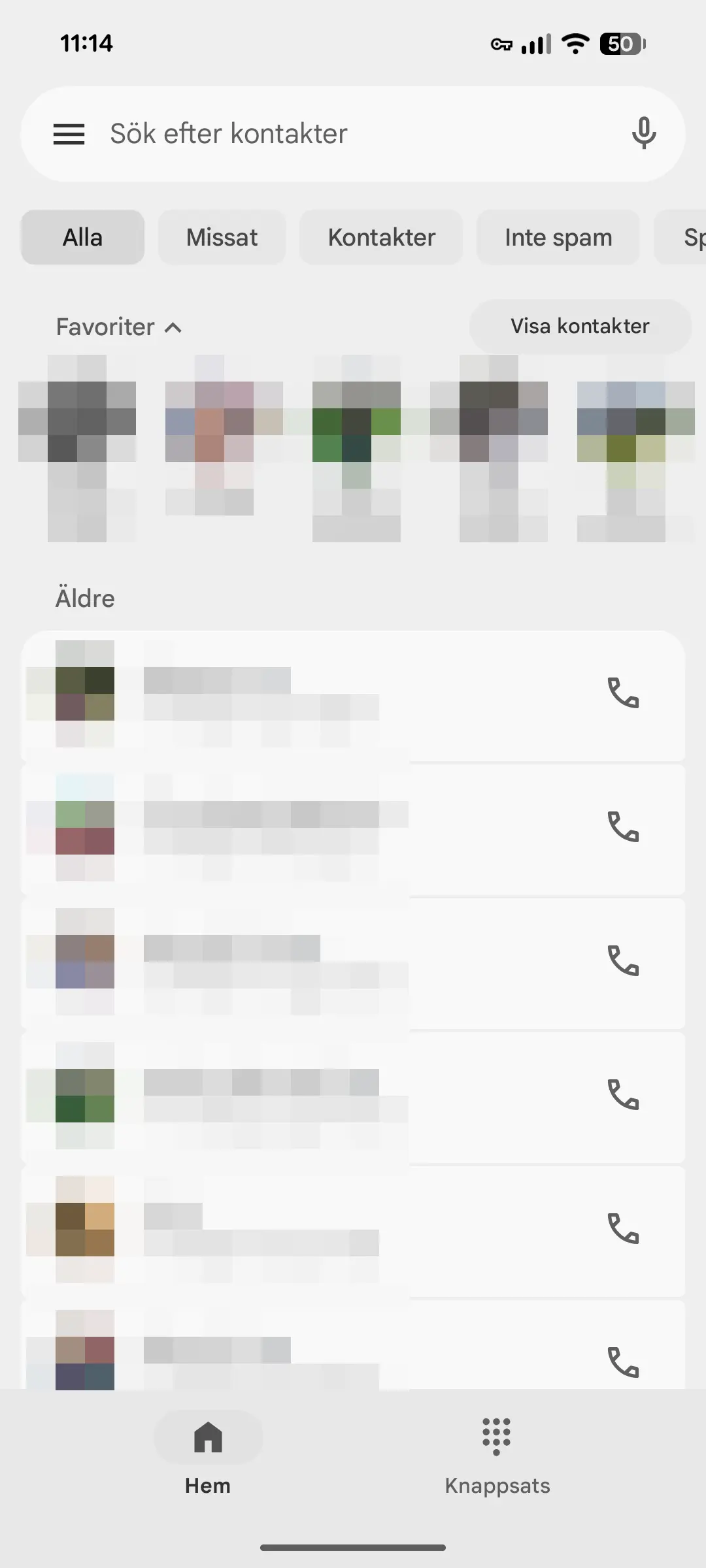The image size is (706, 1568).
Task: Call the first entry under Äldre
Action: click(623, 693)
